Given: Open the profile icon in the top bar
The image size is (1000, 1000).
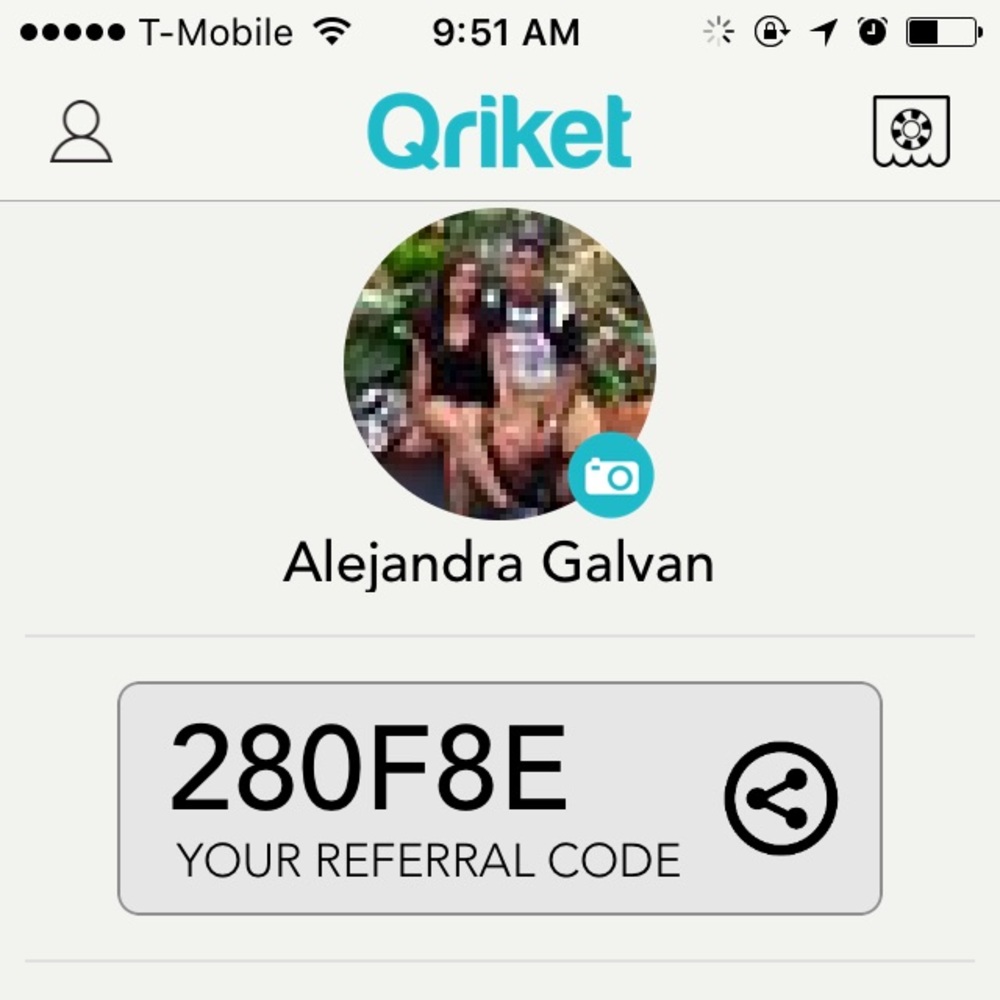Looking at the screenshot, I should click(x=81, y=133).
